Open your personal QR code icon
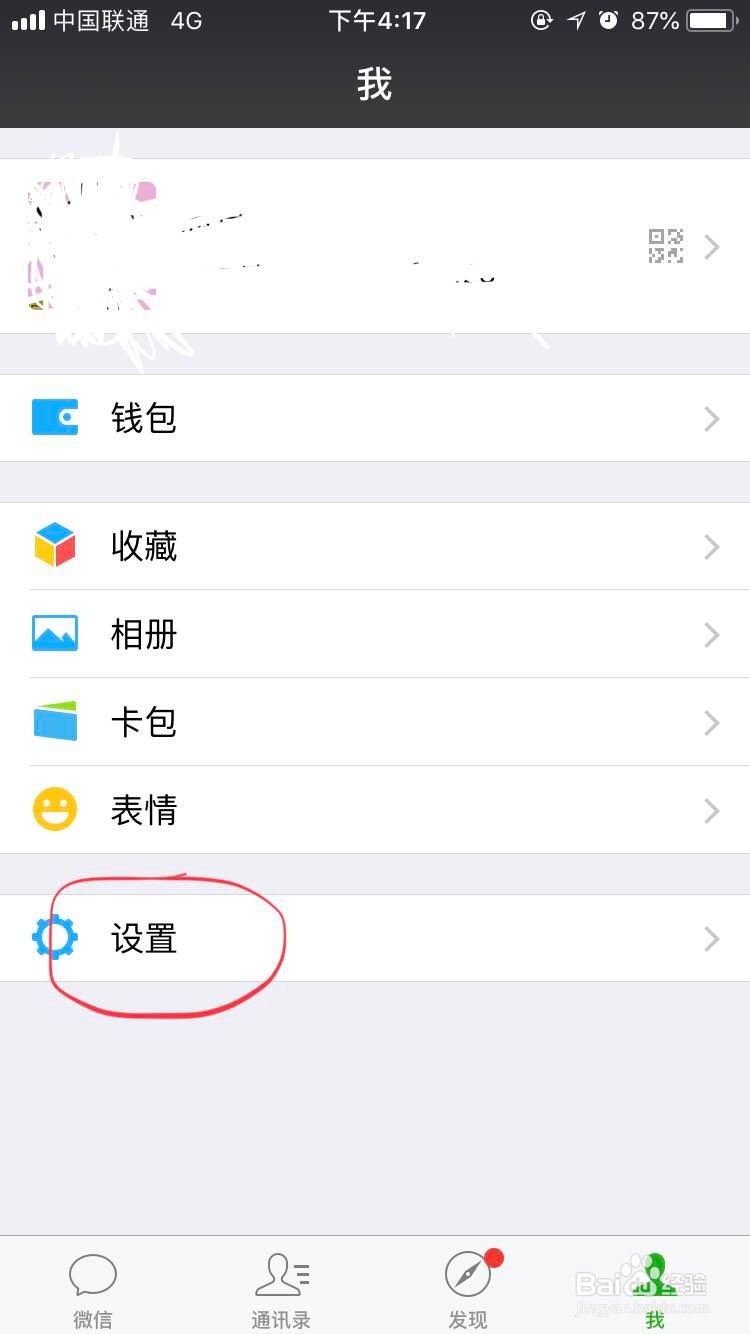 tap(665, 246)
